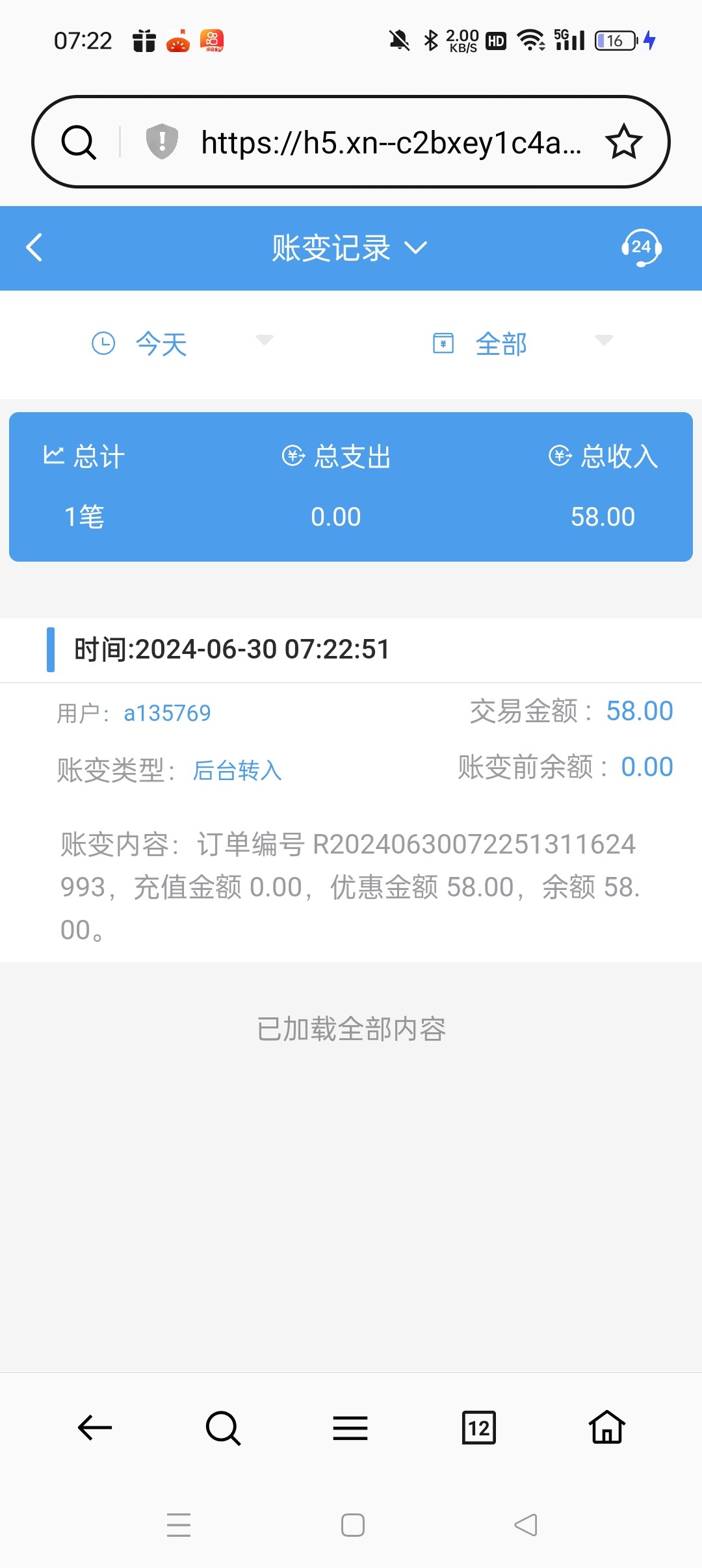
Task: Bookmark this page with the star icon
Action: tap(623, 142)
